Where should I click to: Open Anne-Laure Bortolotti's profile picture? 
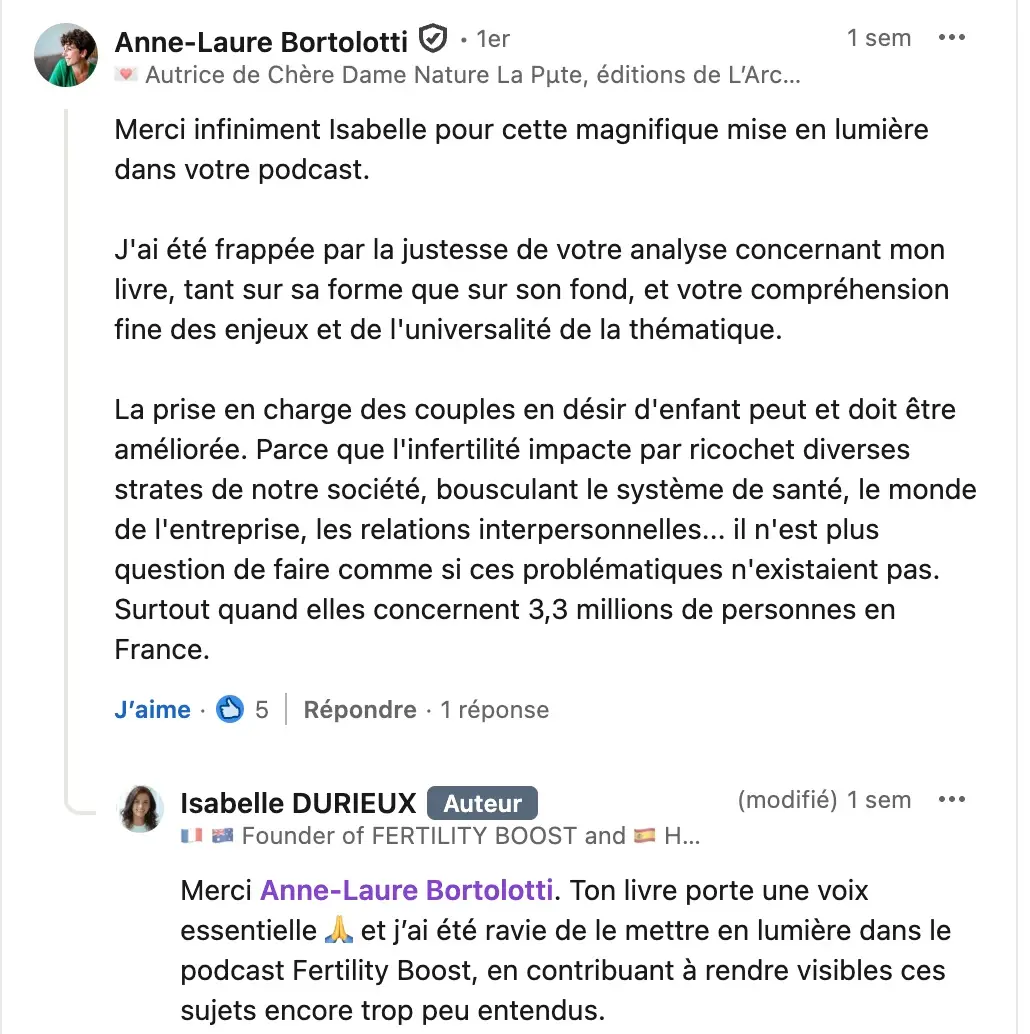click(x=66, y=54)
